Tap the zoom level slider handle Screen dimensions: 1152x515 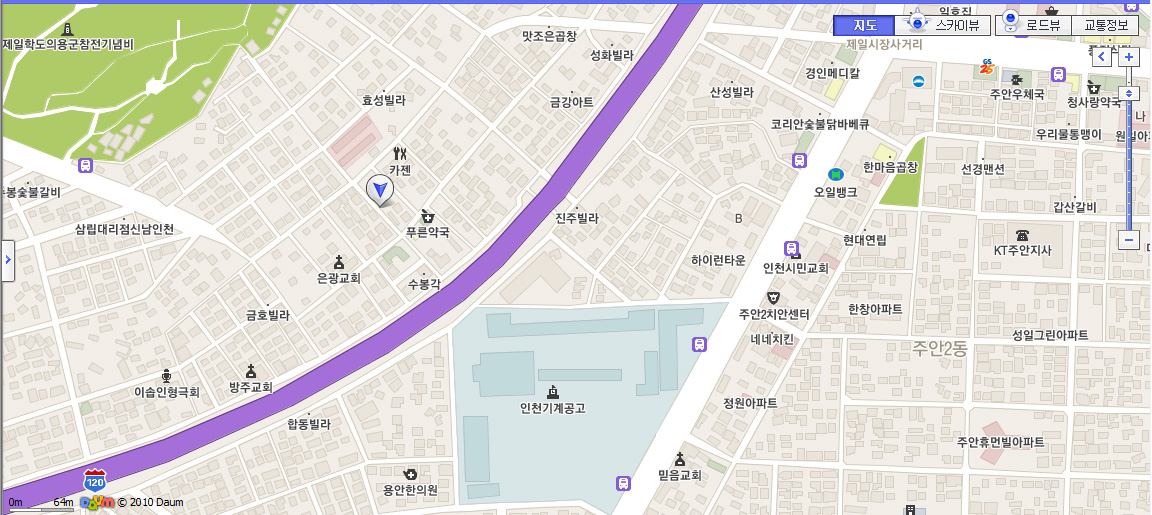point(1128,93)
